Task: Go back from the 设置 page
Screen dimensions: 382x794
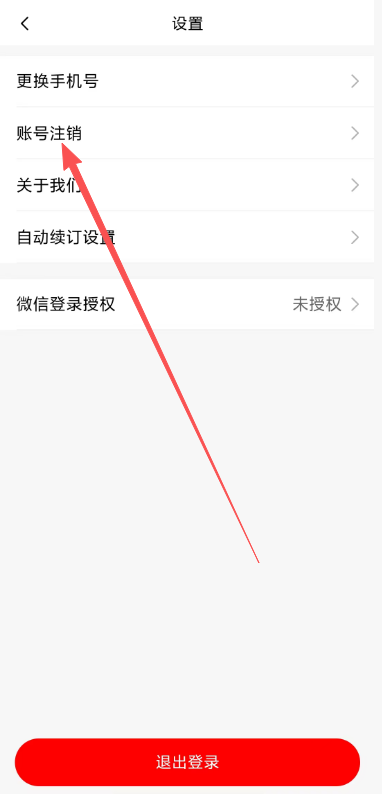Action: 25,23
